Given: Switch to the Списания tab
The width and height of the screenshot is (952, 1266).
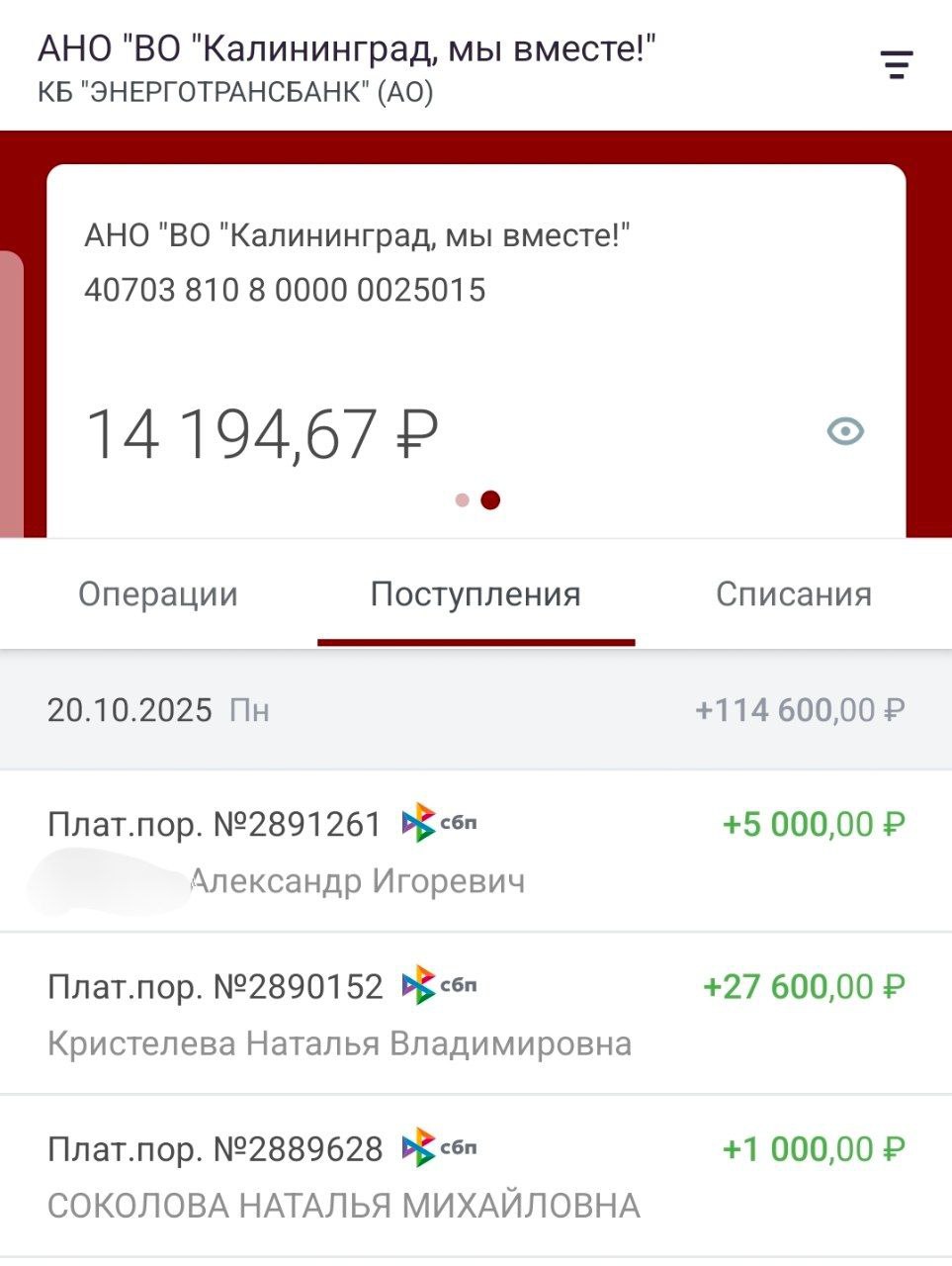Looking at the screenshot, I should [x=793, y=594].
